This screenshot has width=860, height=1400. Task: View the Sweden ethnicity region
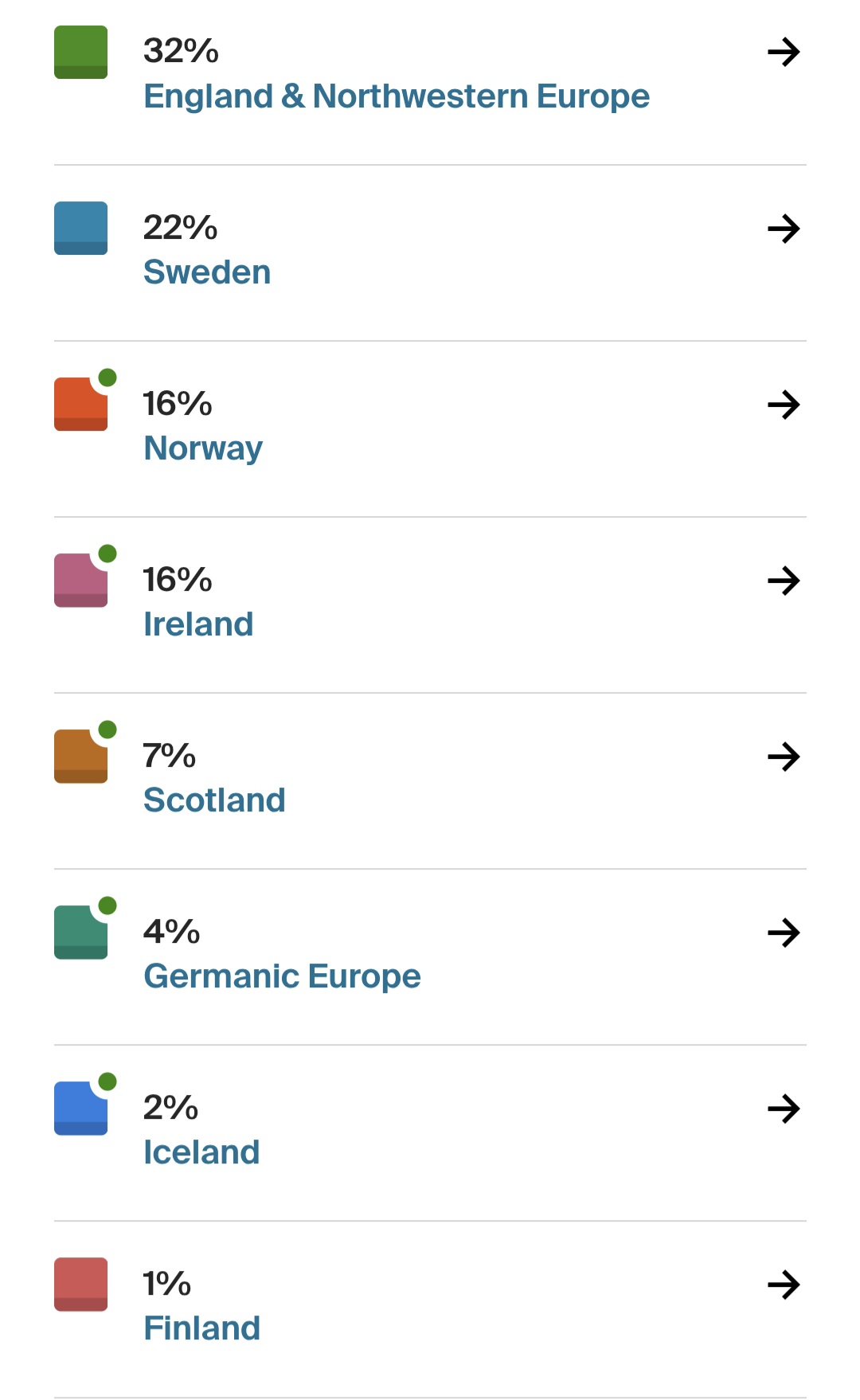pyautogui.click(x=430, y=253)
